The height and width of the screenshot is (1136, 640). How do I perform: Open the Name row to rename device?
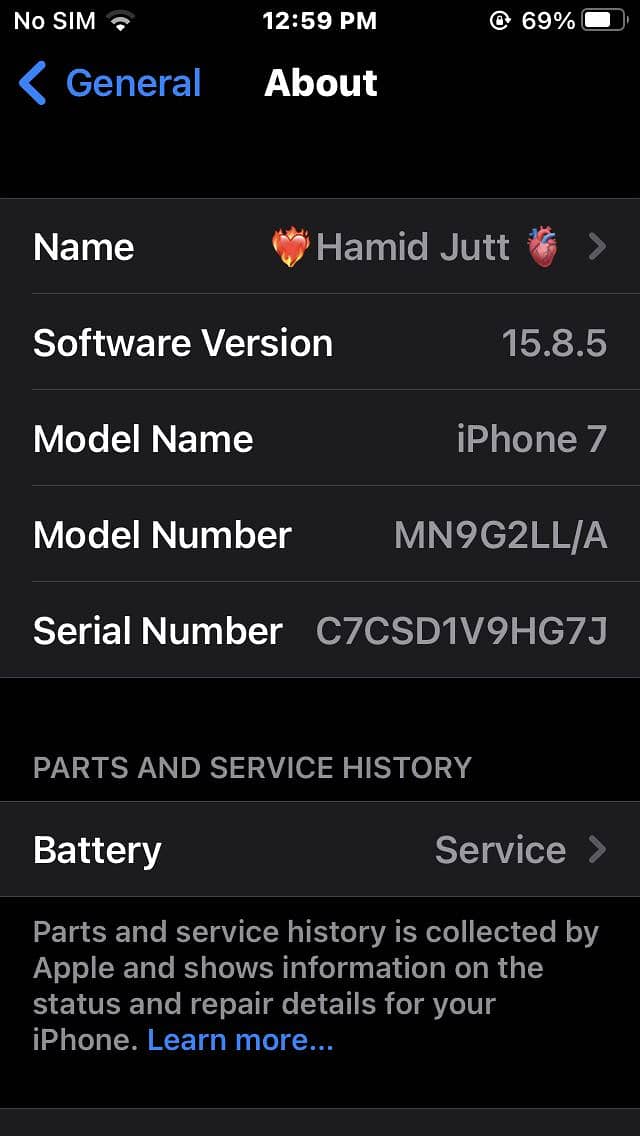pyautogui.click(x=320, y=246)
